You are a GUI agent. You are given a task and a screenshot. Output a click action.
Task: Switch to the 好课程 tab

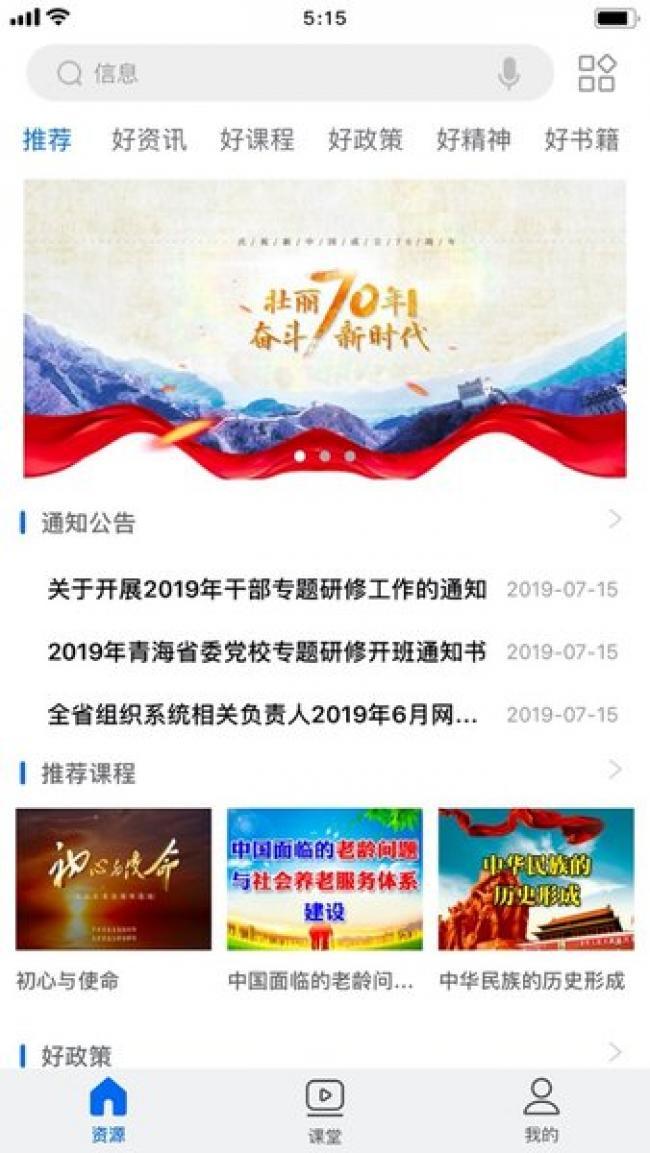[x=257, y=140]
